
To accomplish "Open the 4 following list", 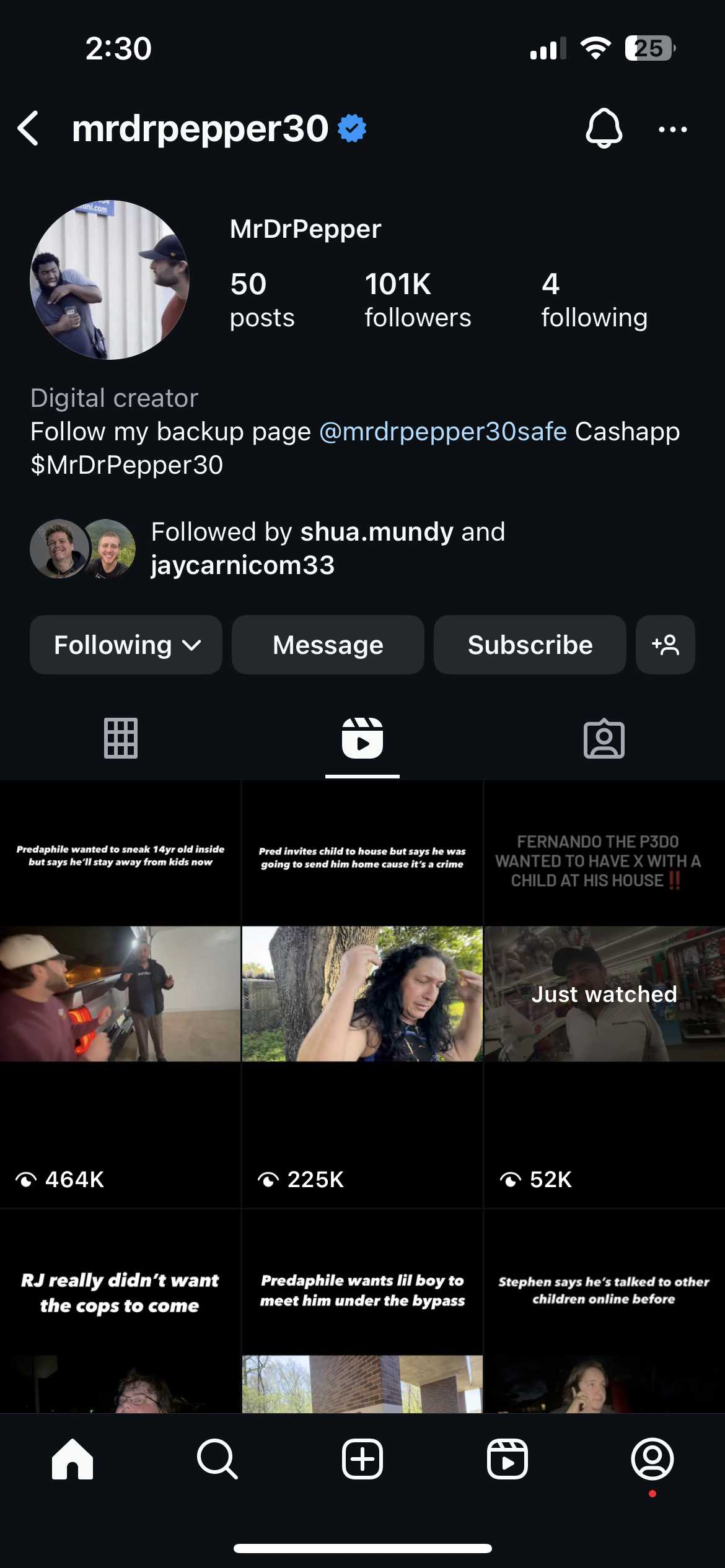I will (594, 300).
